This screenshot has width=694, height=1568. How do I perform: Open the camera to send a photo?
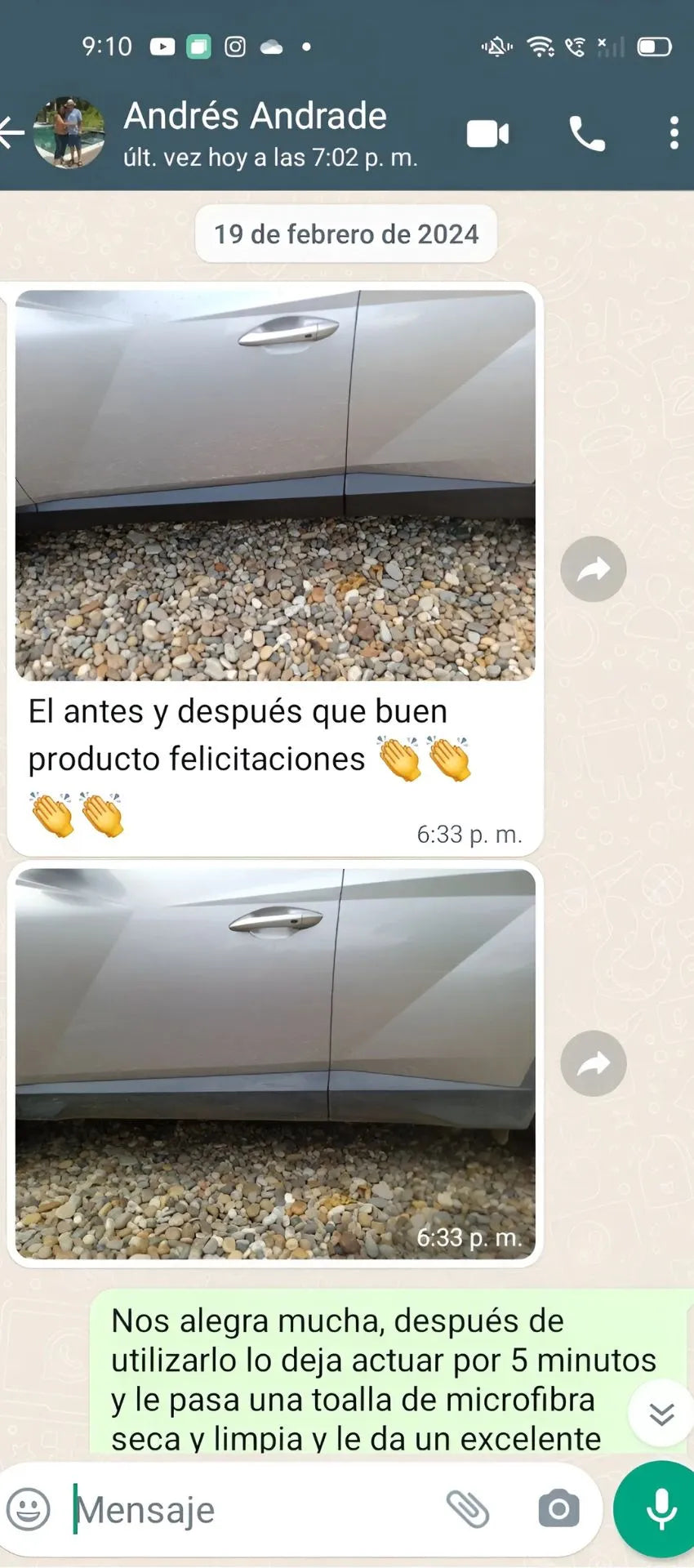(558, 1508)
